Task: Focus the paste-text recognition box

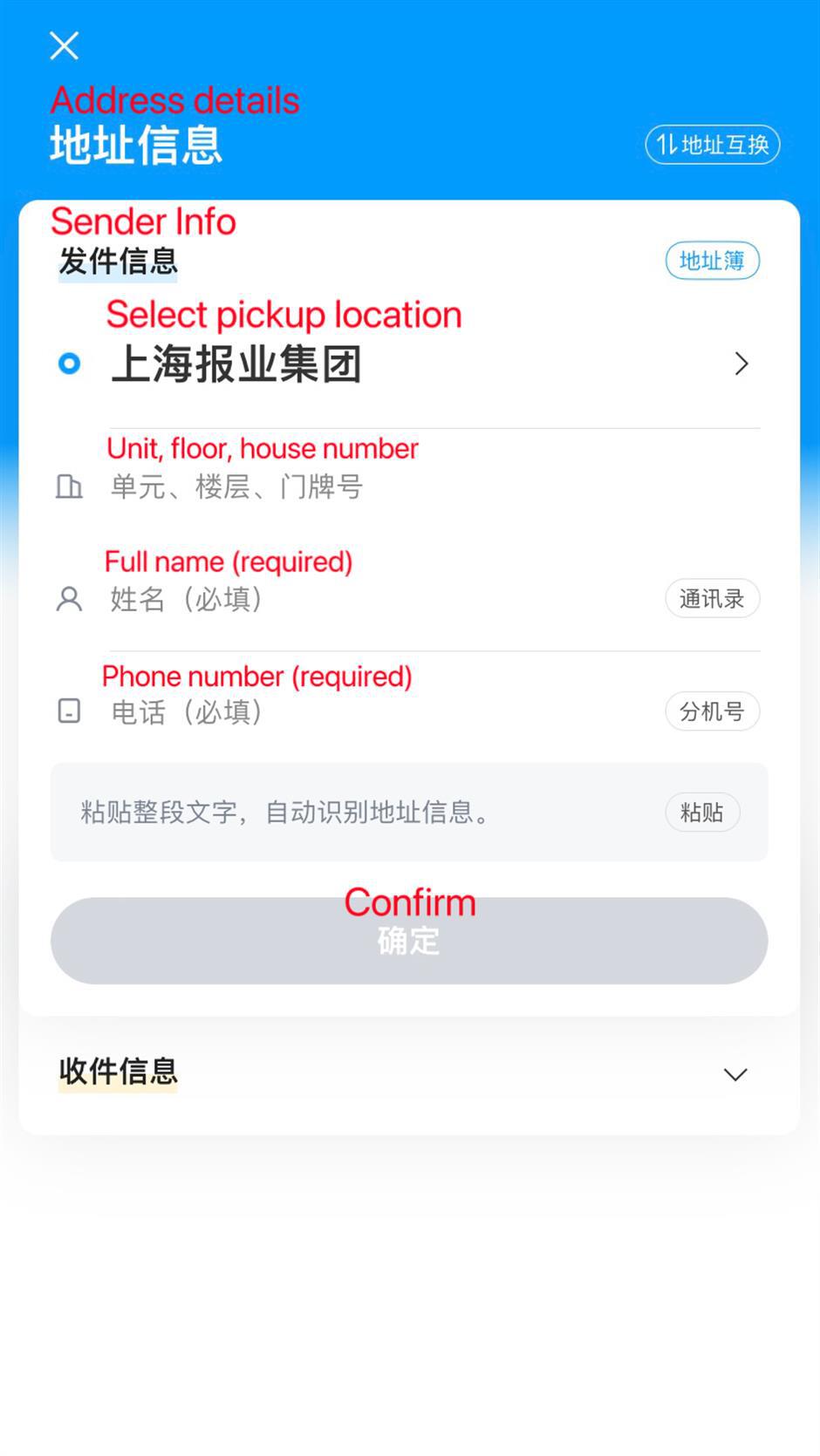Action: (349, 813)
